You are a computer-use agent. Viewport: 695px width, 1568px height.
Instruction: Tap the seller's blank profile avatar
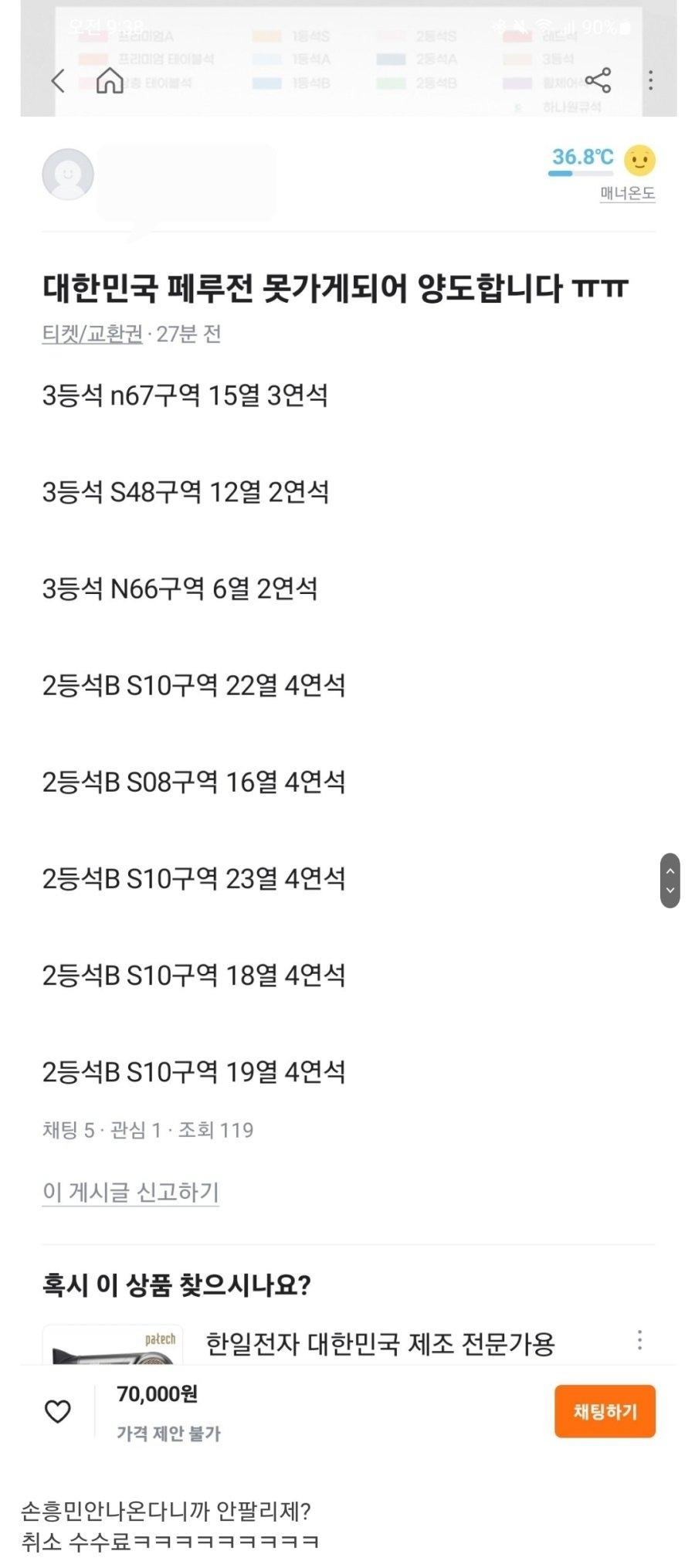tap(68, 175)
